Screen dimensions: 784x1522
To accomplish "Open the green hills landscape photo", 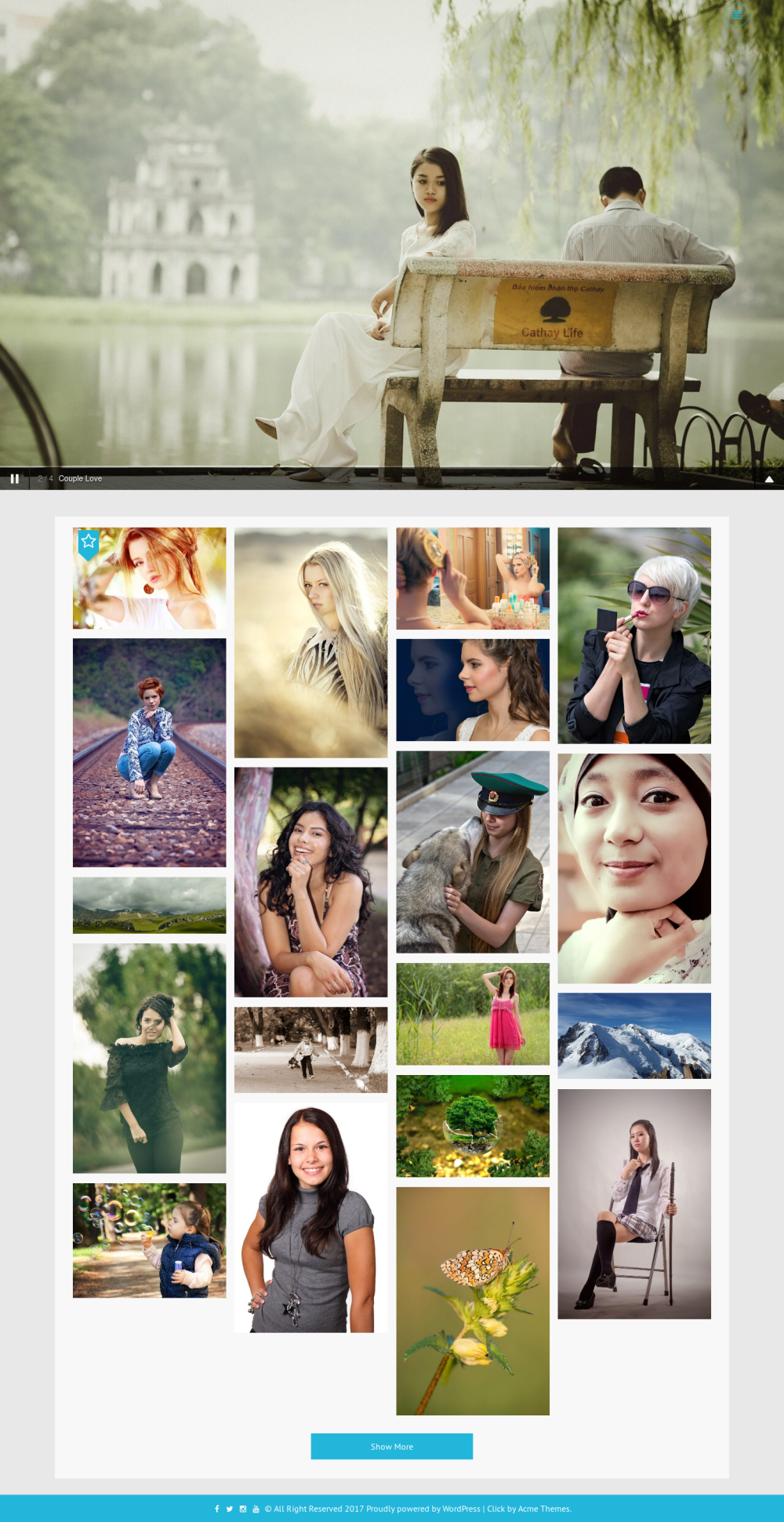I will pyautogui.click(x=149, y=905).
